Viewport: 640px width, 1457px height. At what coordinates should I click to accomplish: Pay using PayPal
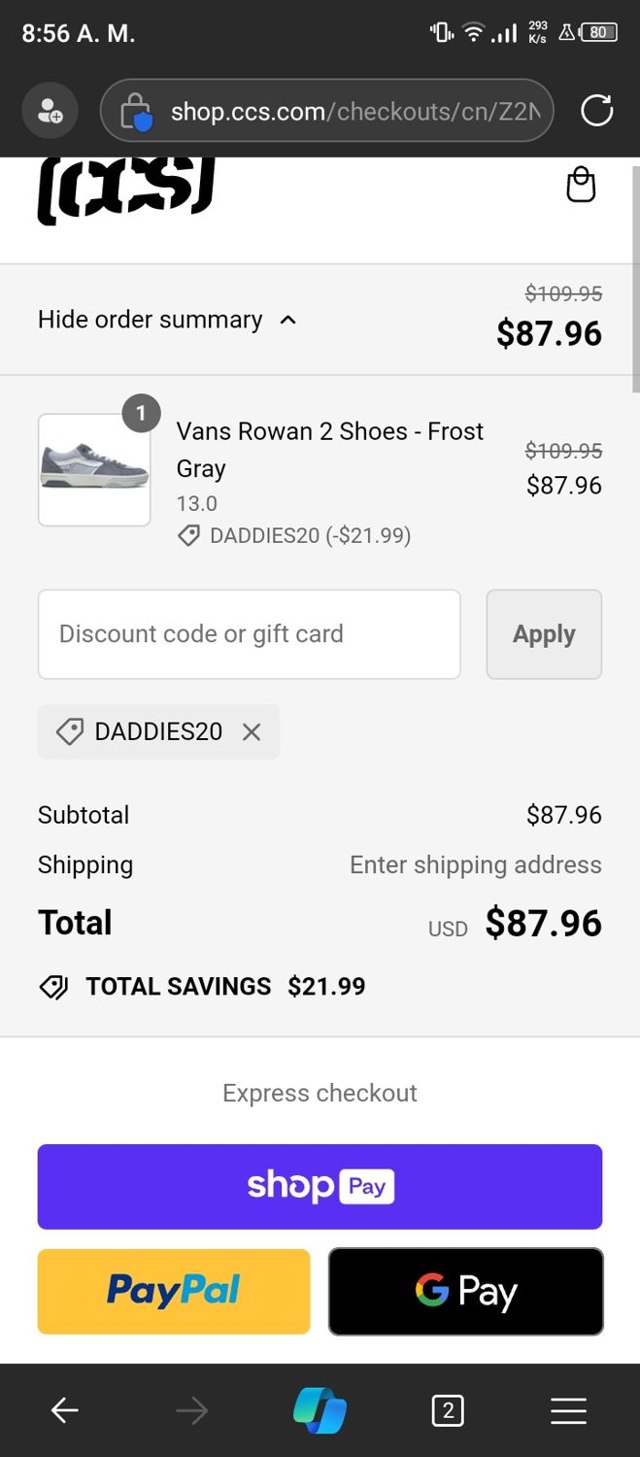pyautogui.click(x=174, y=1291)
